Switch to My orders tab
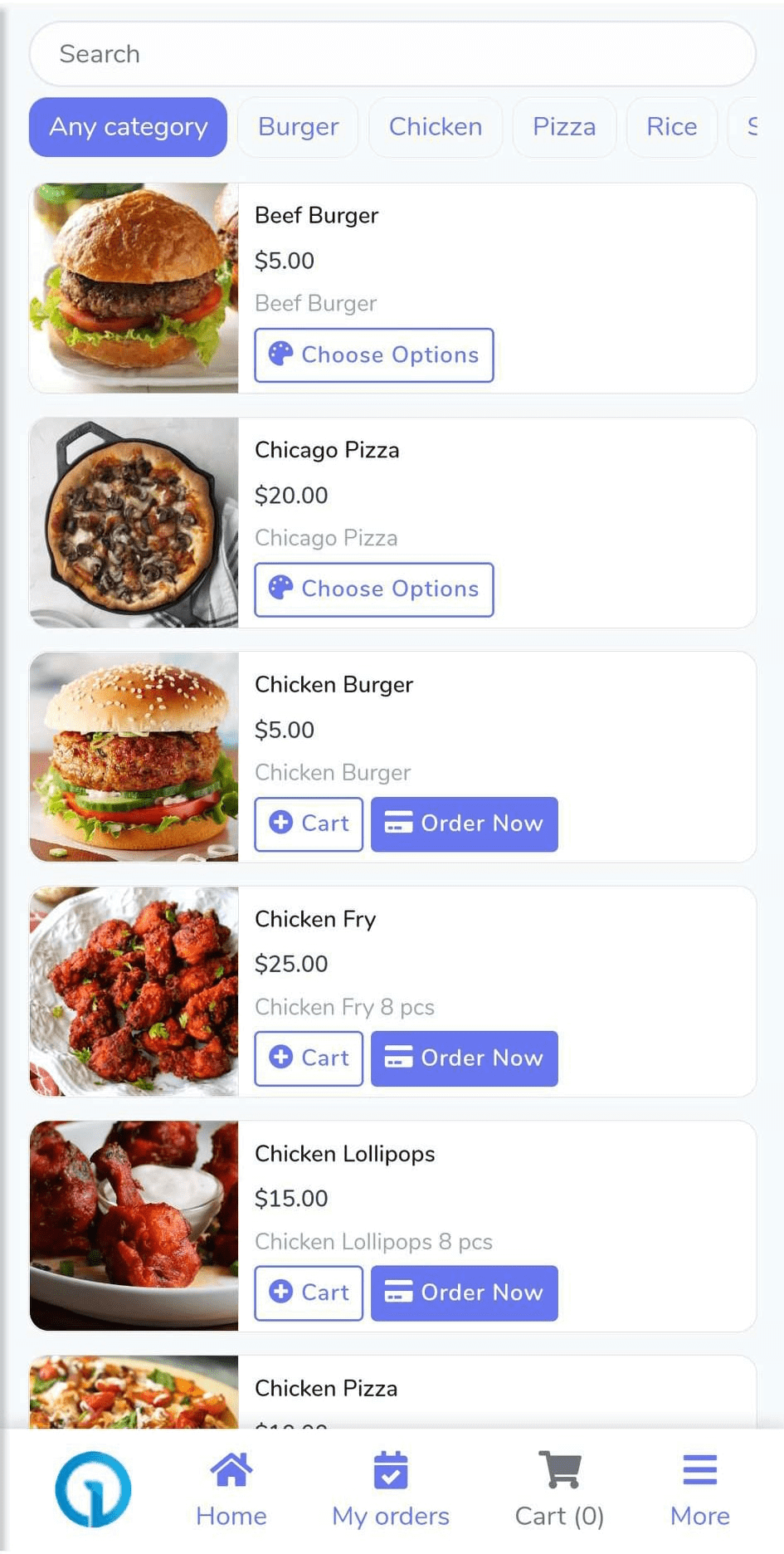 pos(390,1490)
